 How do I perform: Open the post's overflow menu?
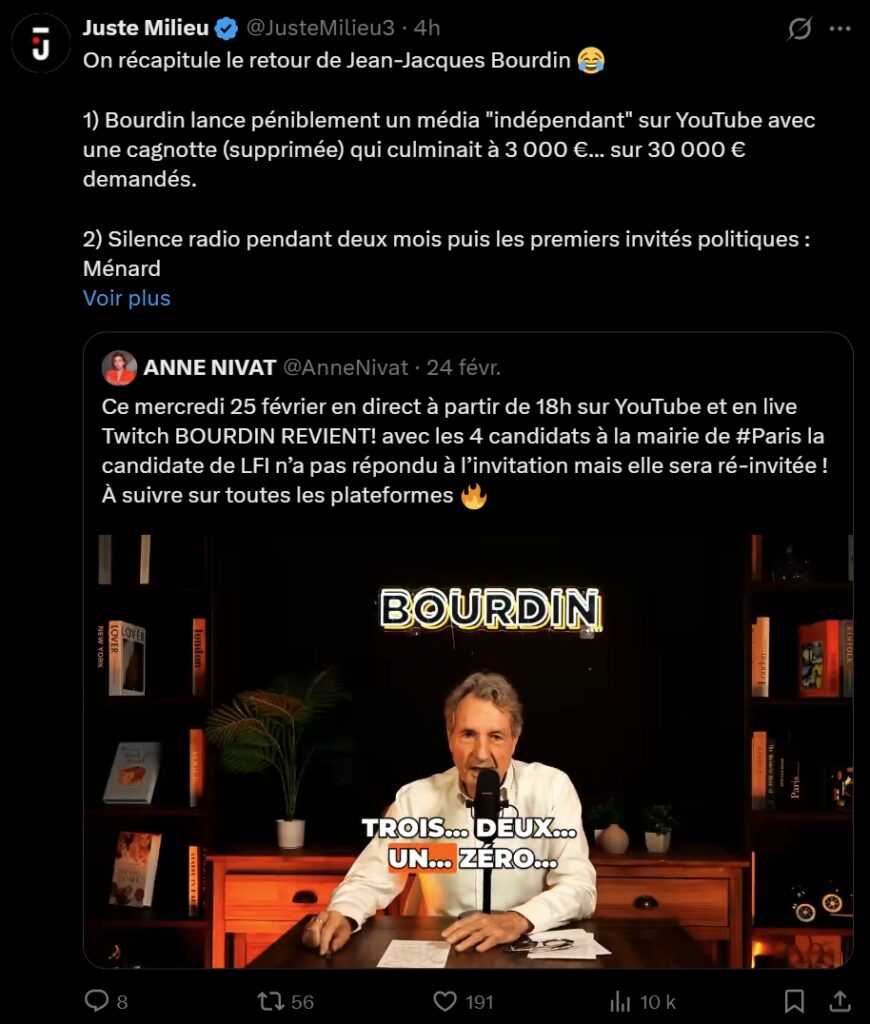click(x=840, y=29)
